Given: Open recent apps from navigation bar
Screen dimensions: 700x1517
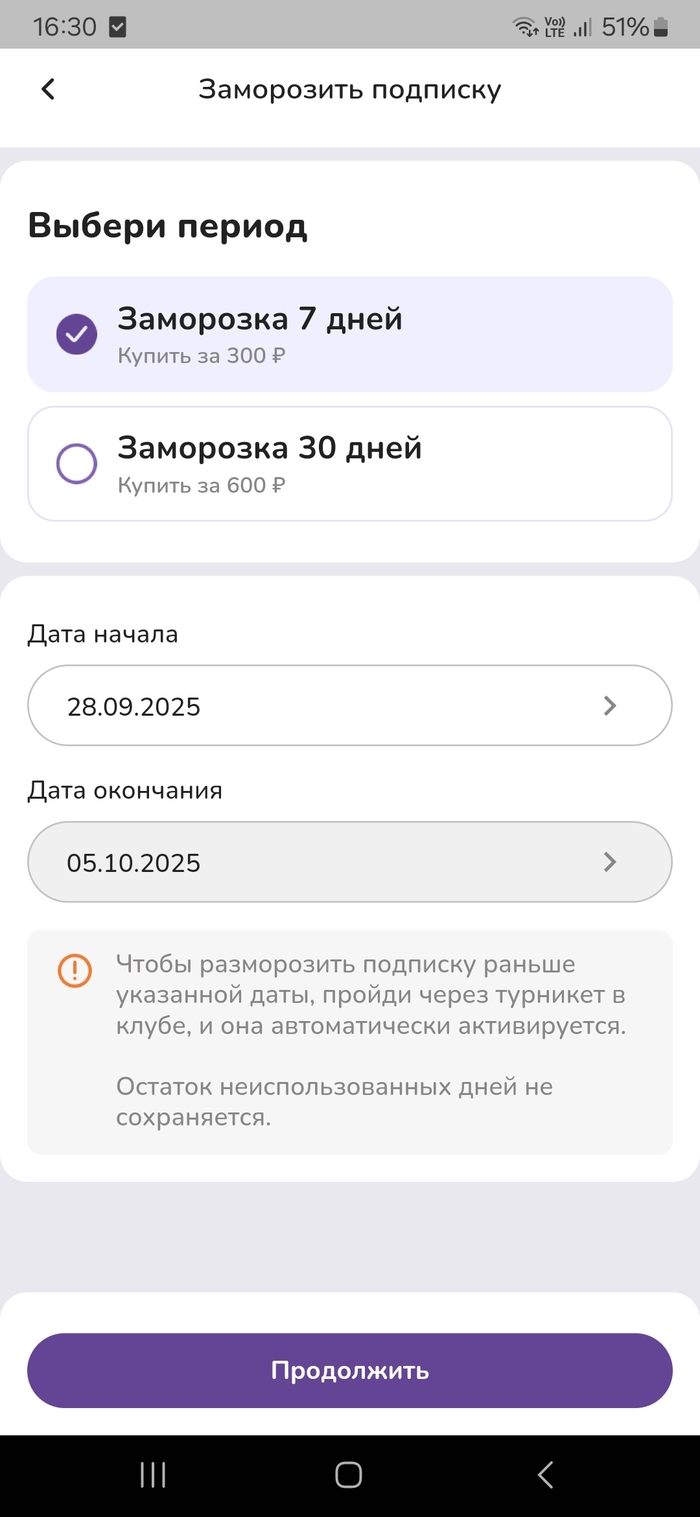Looking at the screenshot, I should 153,1474.
